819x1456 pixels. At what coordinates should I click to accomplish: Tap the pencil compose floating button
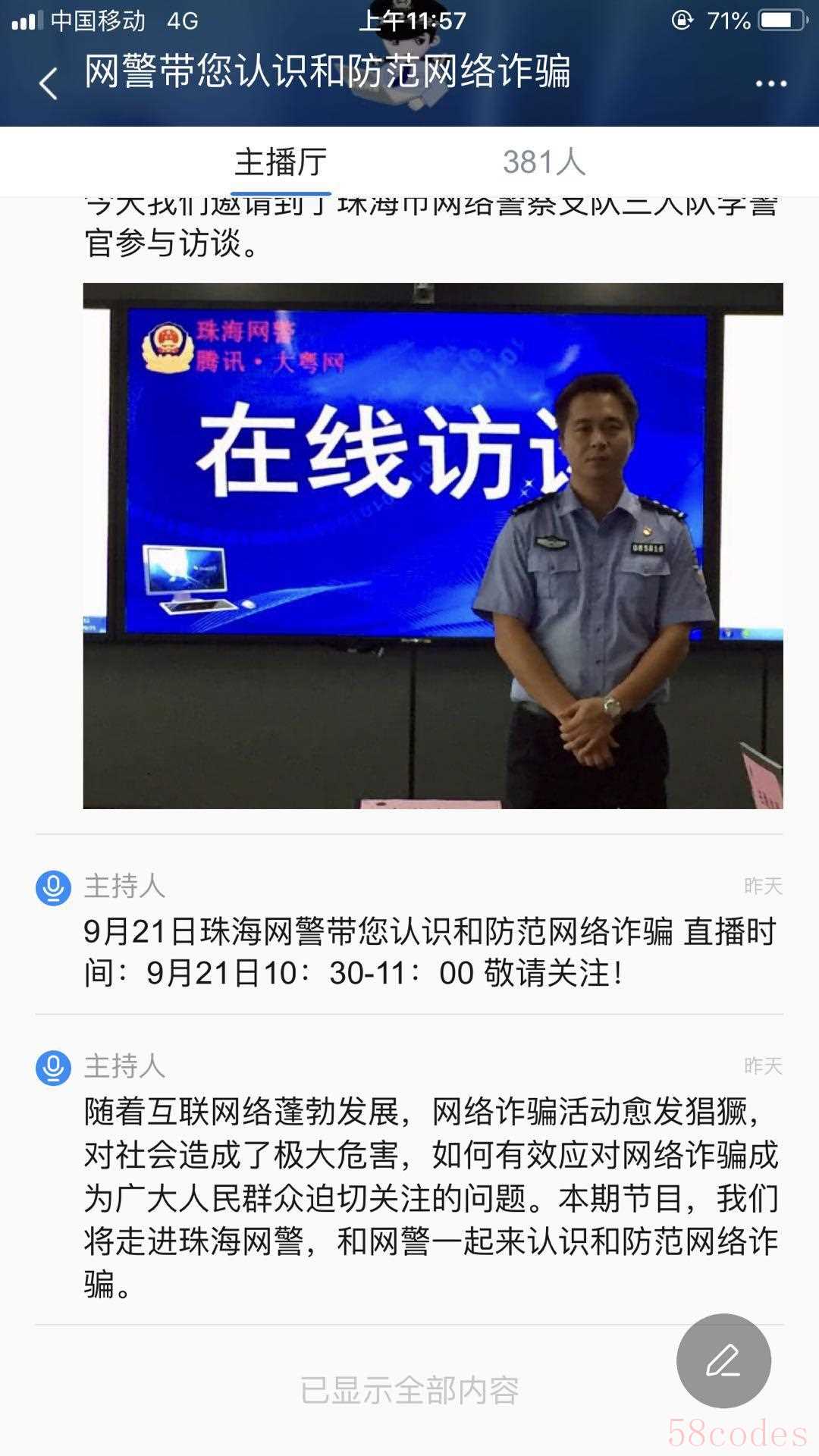(x=723, y=1360)
